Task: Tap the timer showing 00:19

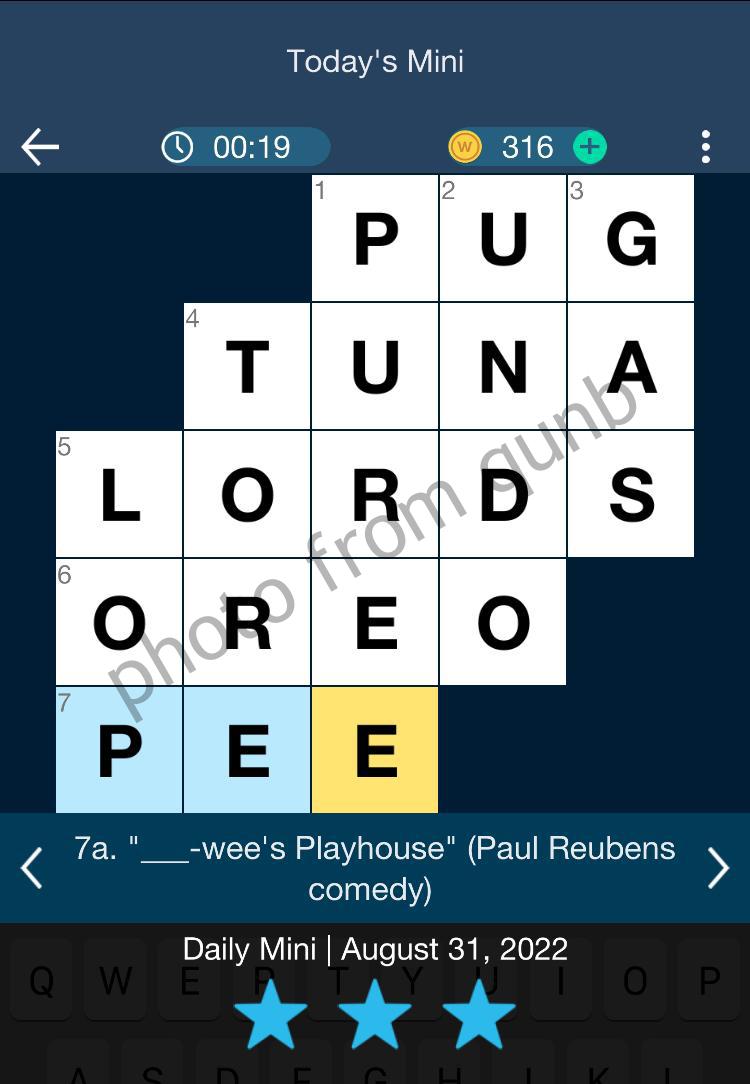Action: coord(245,148)
